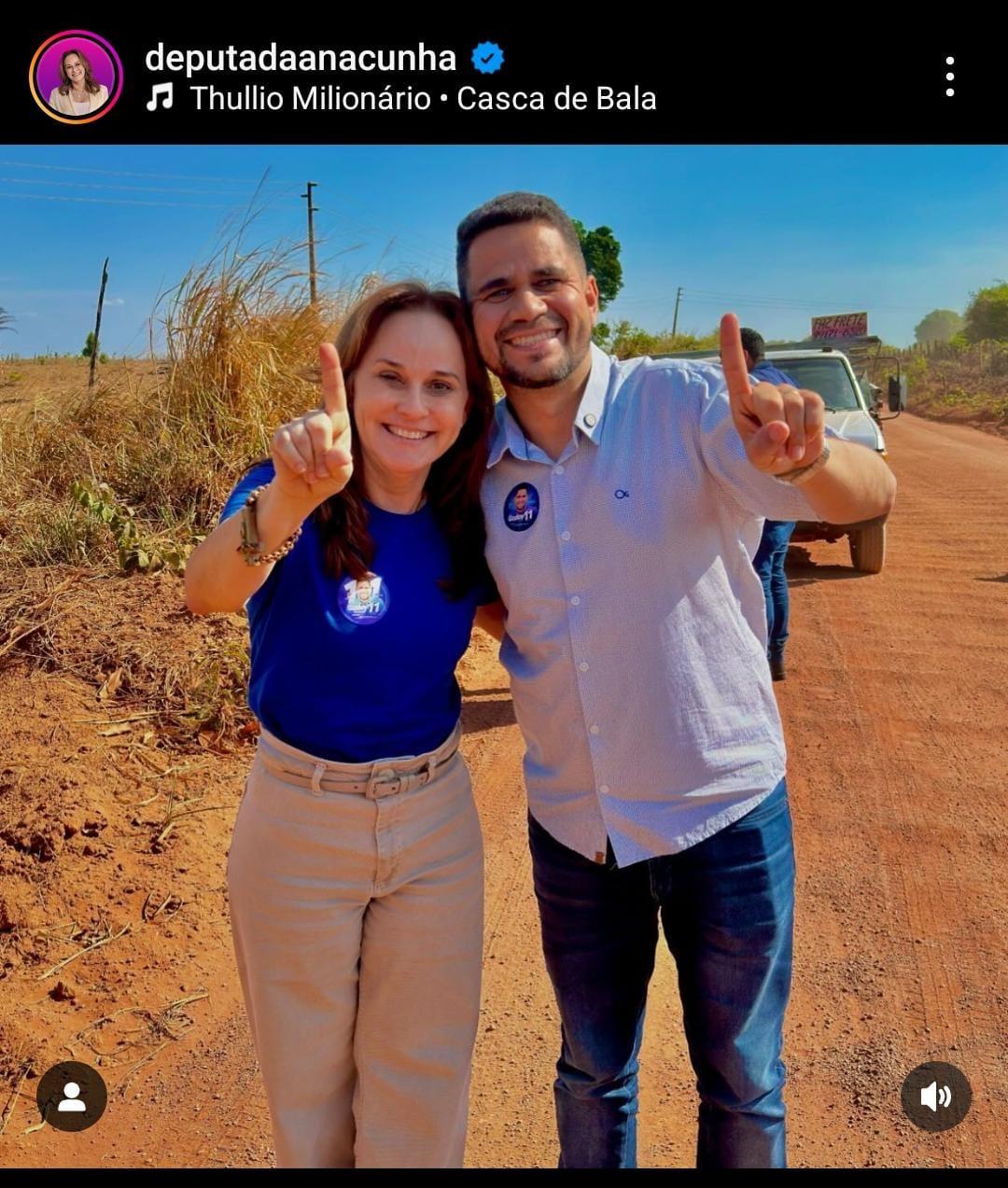
Task: Show people tagged in this photo
Action: coord(72,1097)
